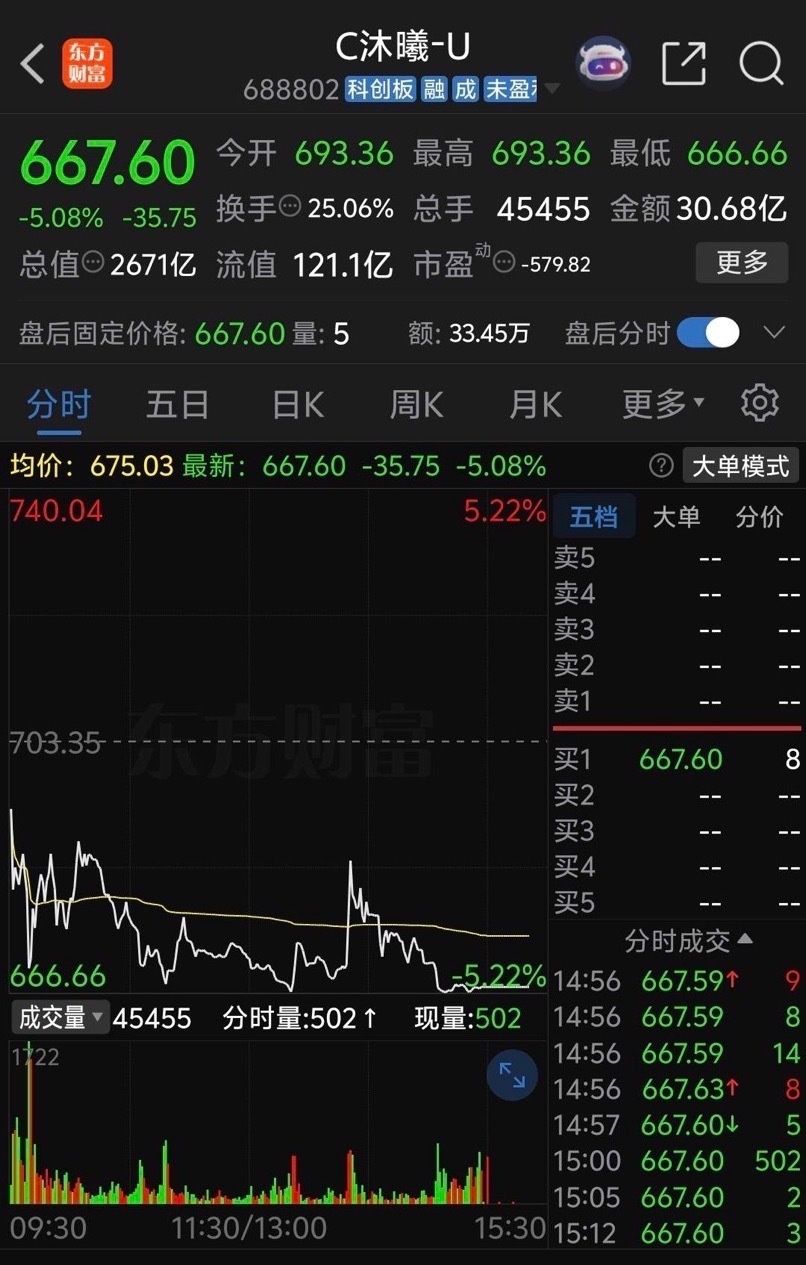Open chart settings via gear icon
This screenshot has width=806, height=1265.
pyautogui.click(x=759, y=402)
